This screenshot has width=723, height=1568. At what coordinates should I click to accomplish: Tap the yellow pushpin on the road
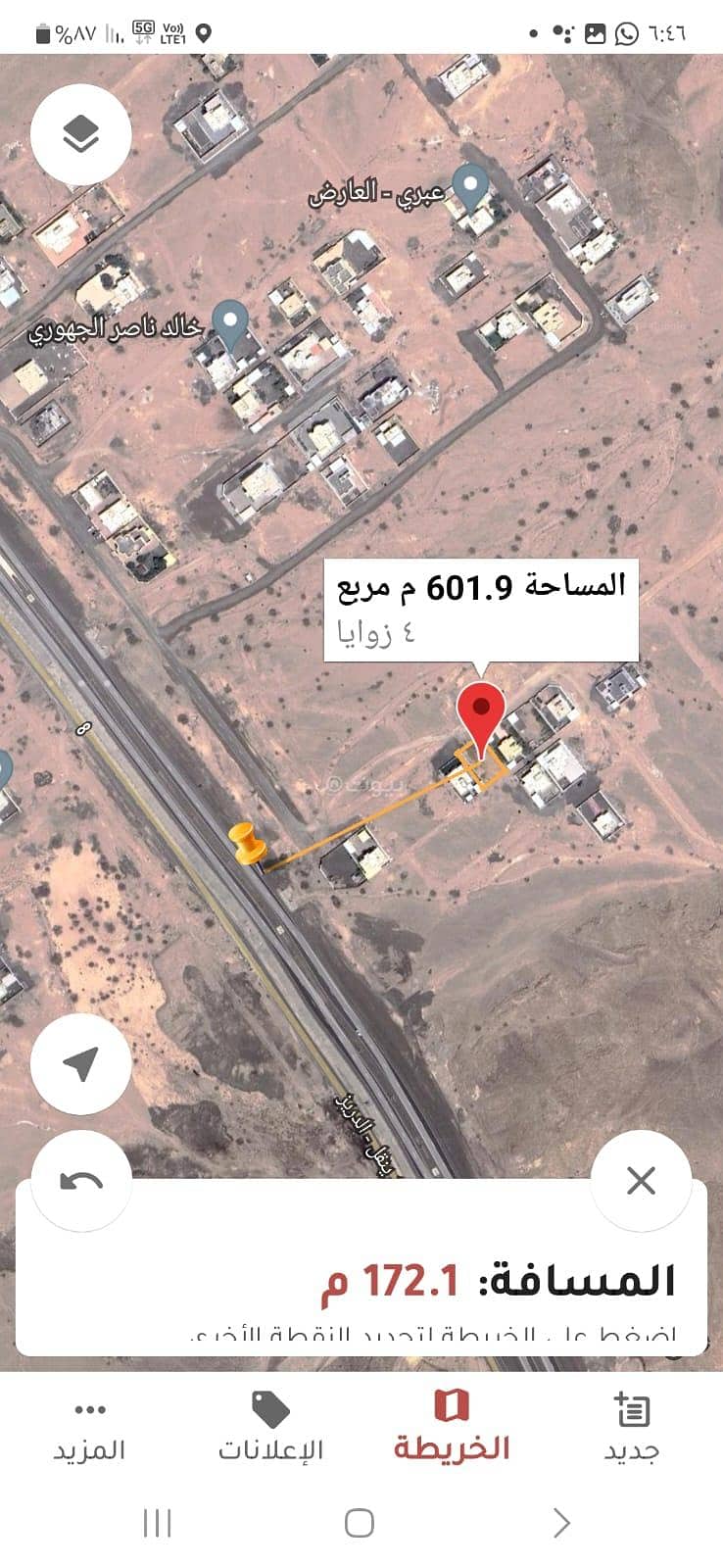point(247,843)
